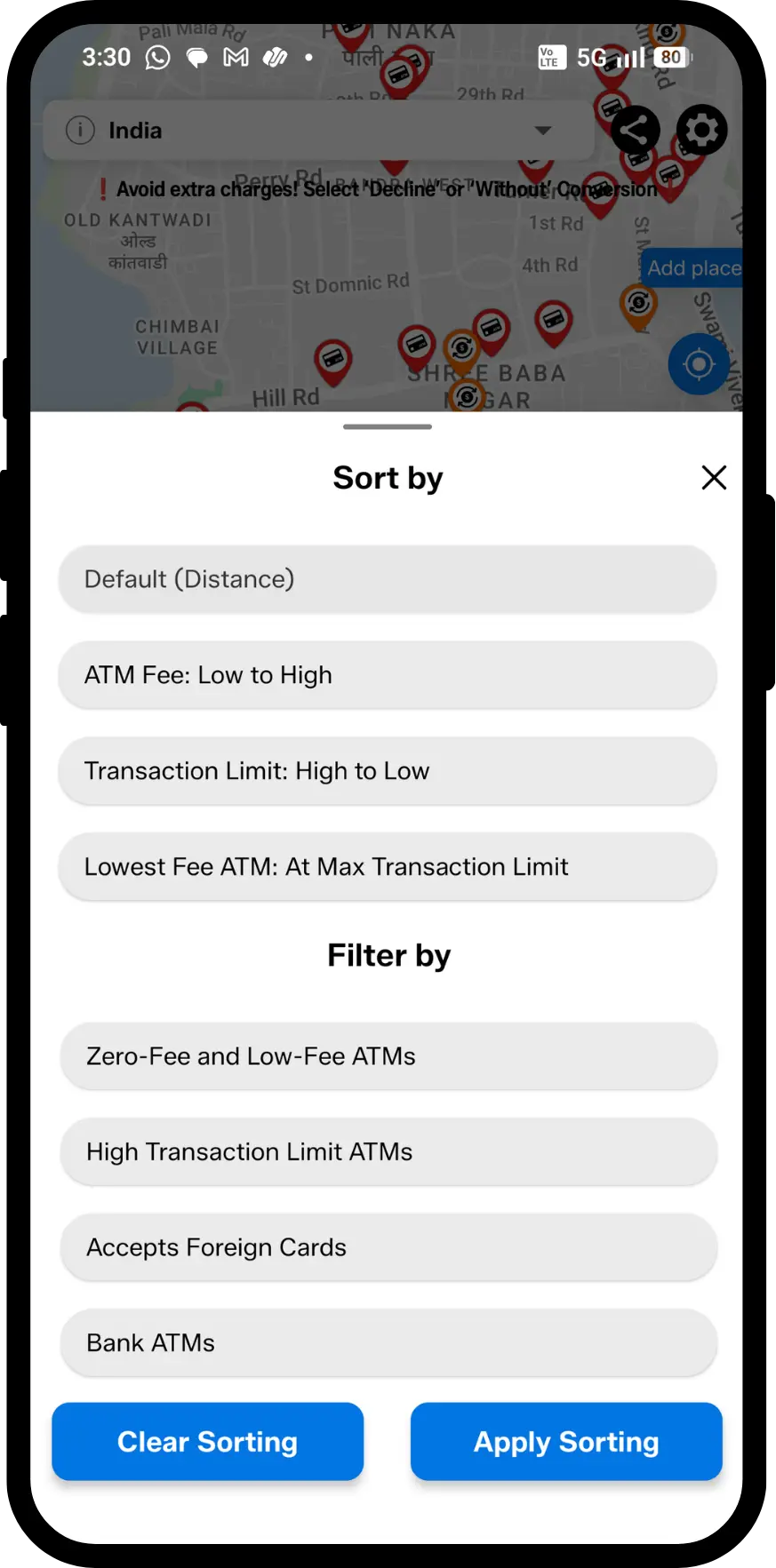The image size is (776, 1568).
Task: Toggle the Accepts Foreign Cards filter
Action: pos(388,1247)
